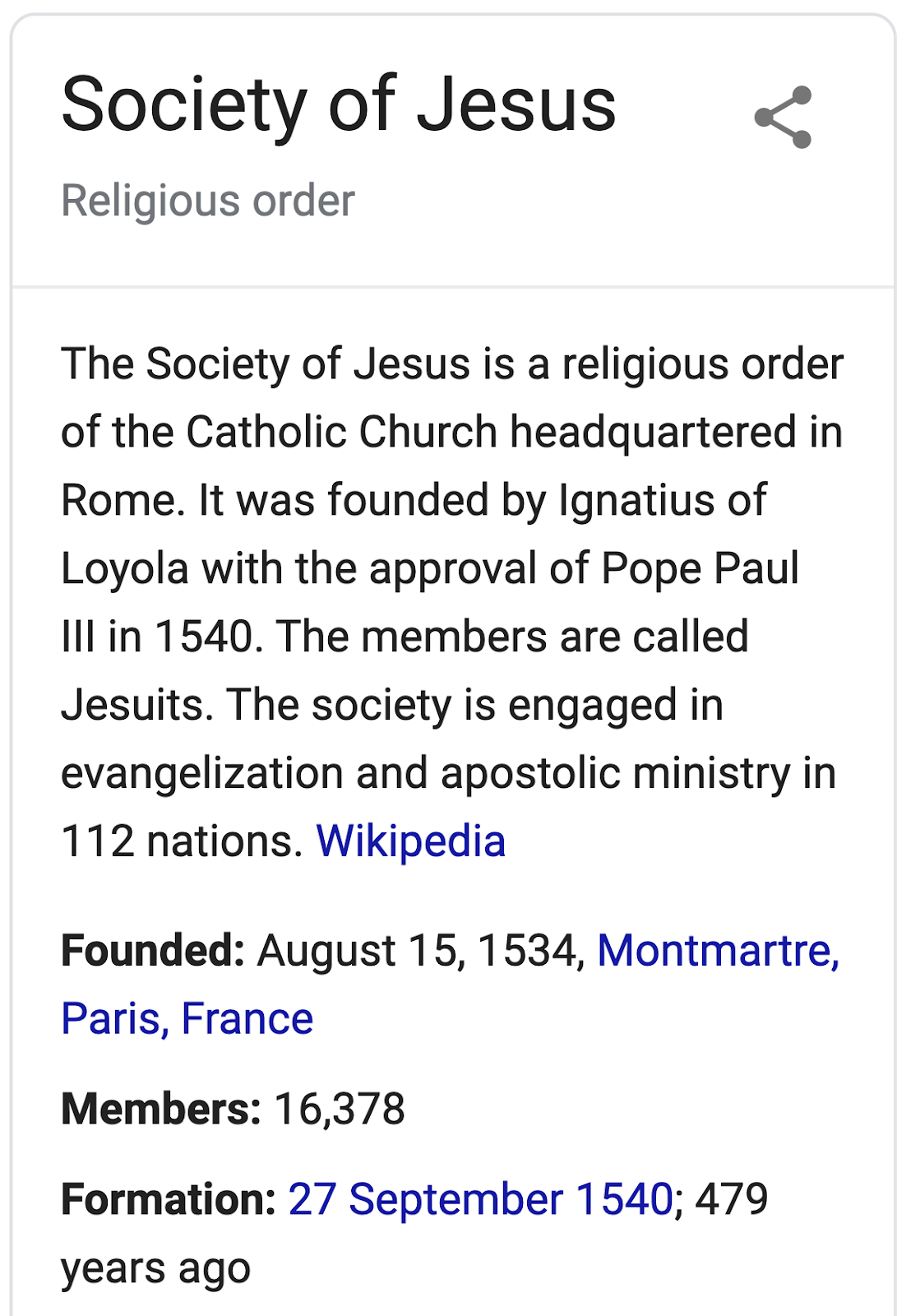Open the 27 September 1540 link

point(481,1199)
